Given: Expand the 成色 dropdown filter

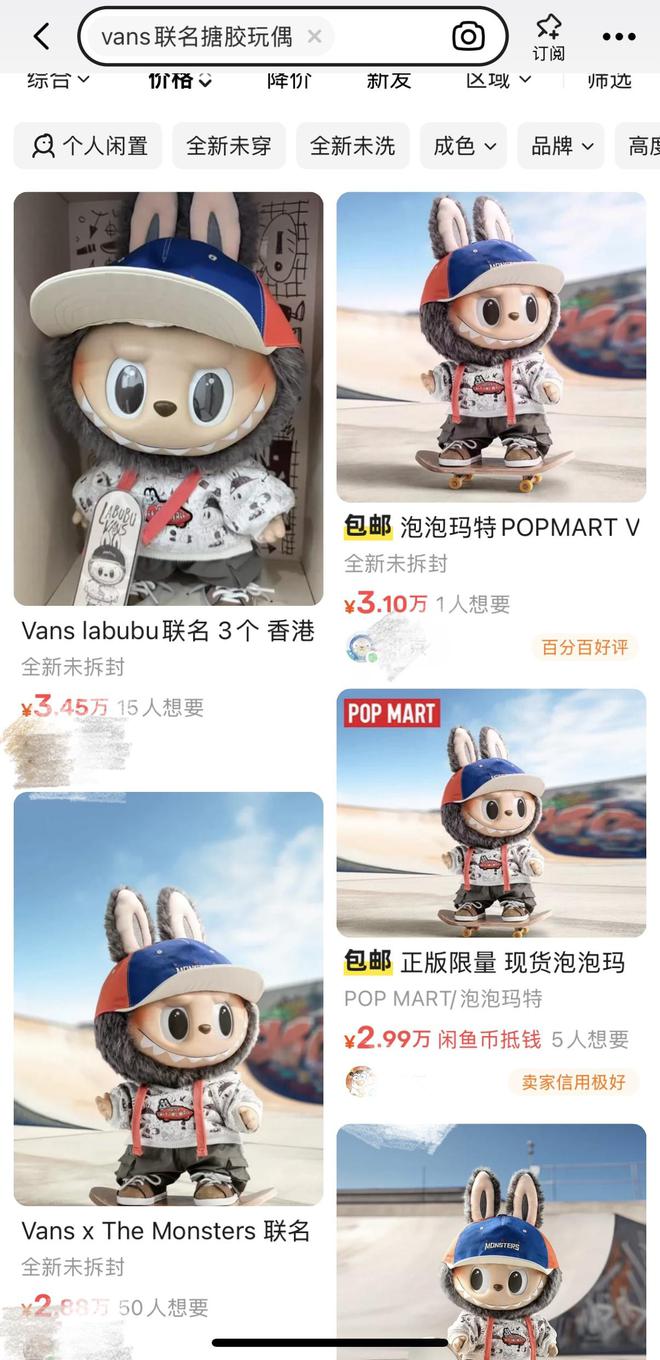Looking at the screenshot, I should point(464,146).
